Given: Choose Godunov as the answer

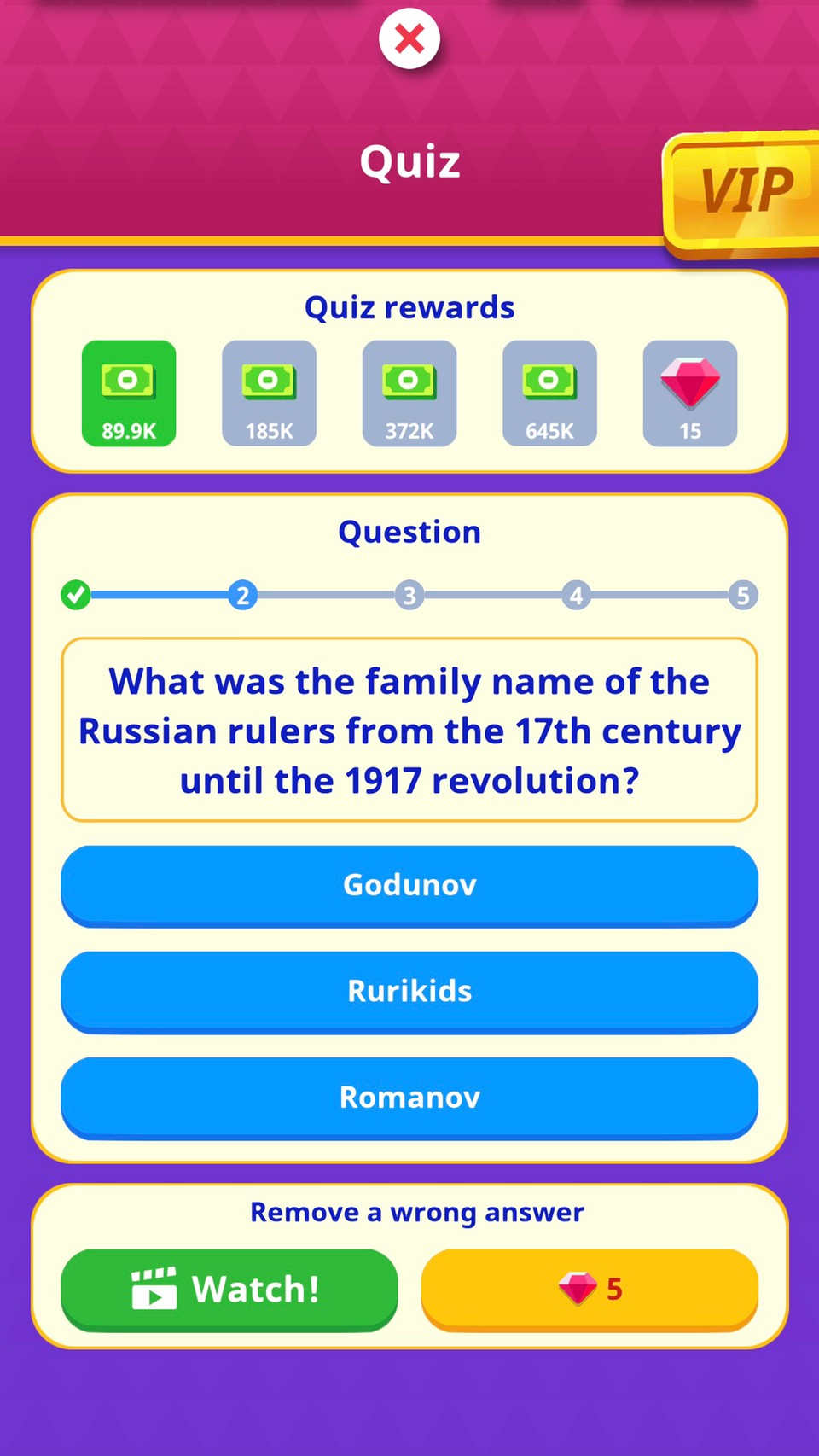Looking at the screenshot, I should 409,885.
